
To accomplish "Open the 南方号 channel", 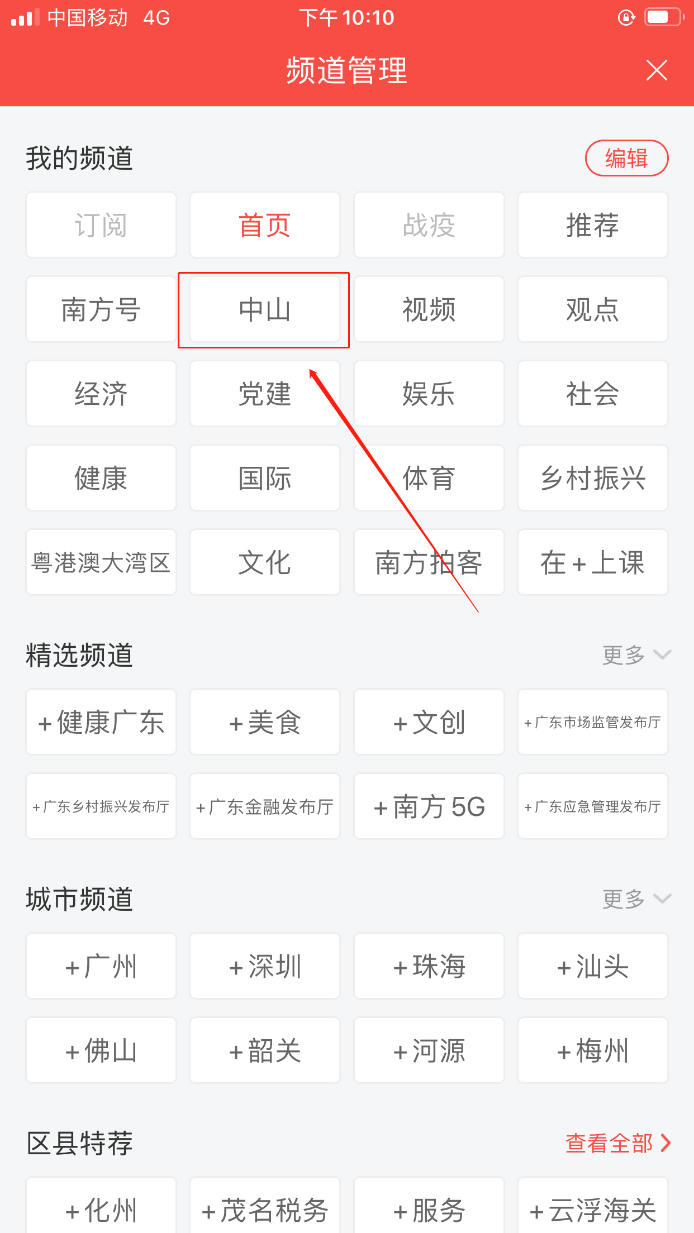I will [101, 310].
